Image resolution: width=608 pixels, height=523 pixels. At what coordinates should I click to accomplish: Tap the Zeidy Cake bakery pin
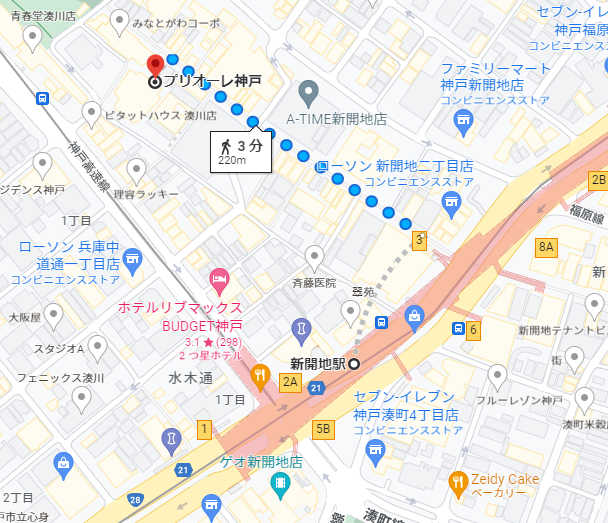[x=459, y=481]
